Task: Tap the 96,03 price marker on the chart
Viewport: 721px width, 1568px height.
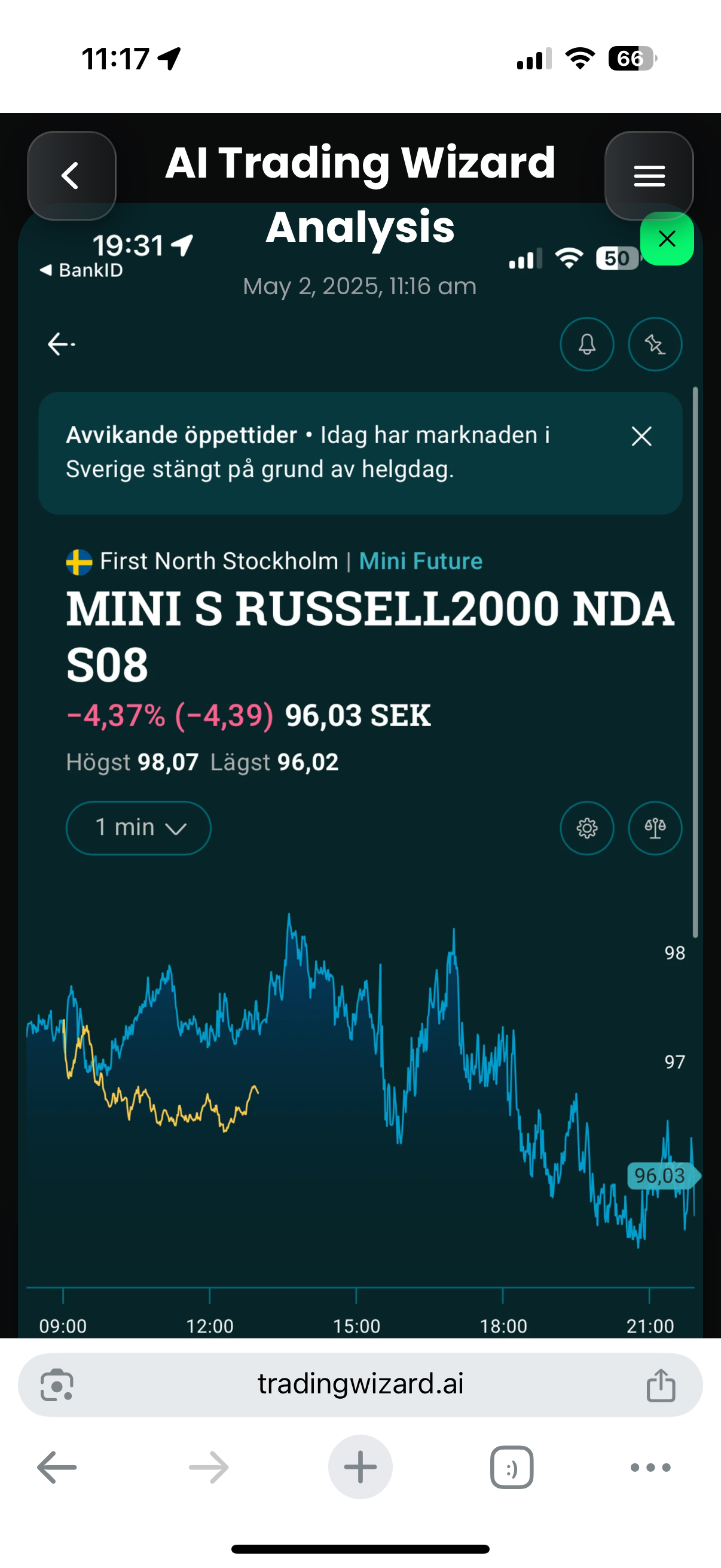Action: point(660,1176)
